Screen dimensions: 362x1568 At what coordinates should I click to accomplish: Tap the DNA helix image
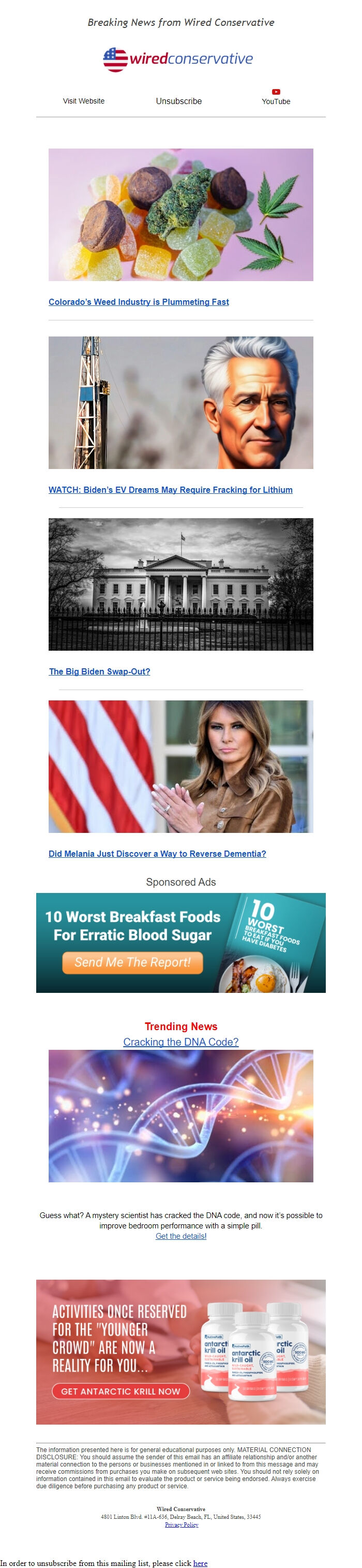tap(180, 1116)
